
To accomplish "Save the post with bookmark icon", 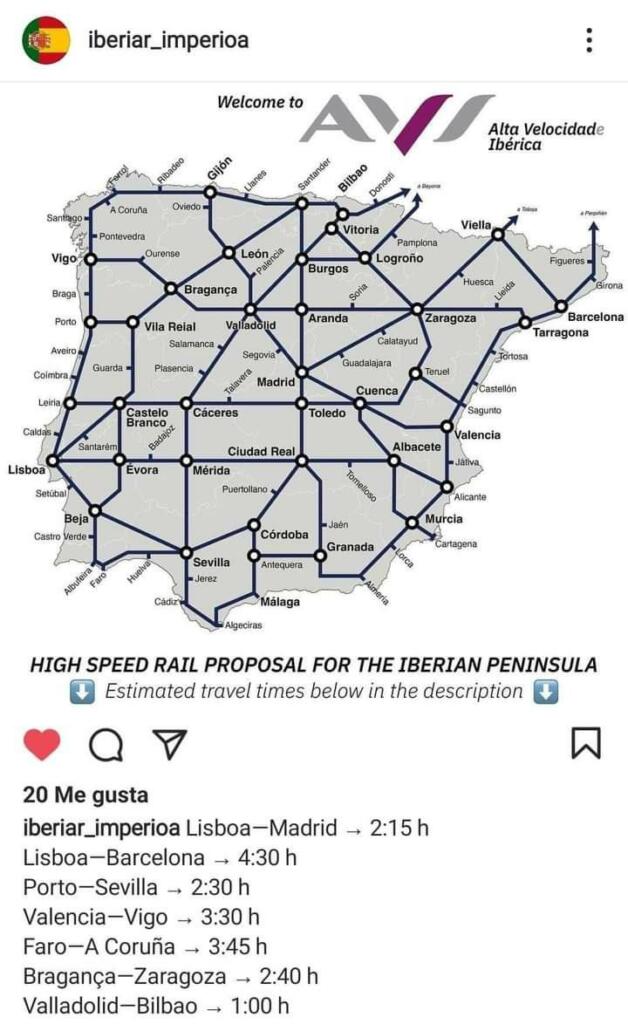I will point(586,743).
